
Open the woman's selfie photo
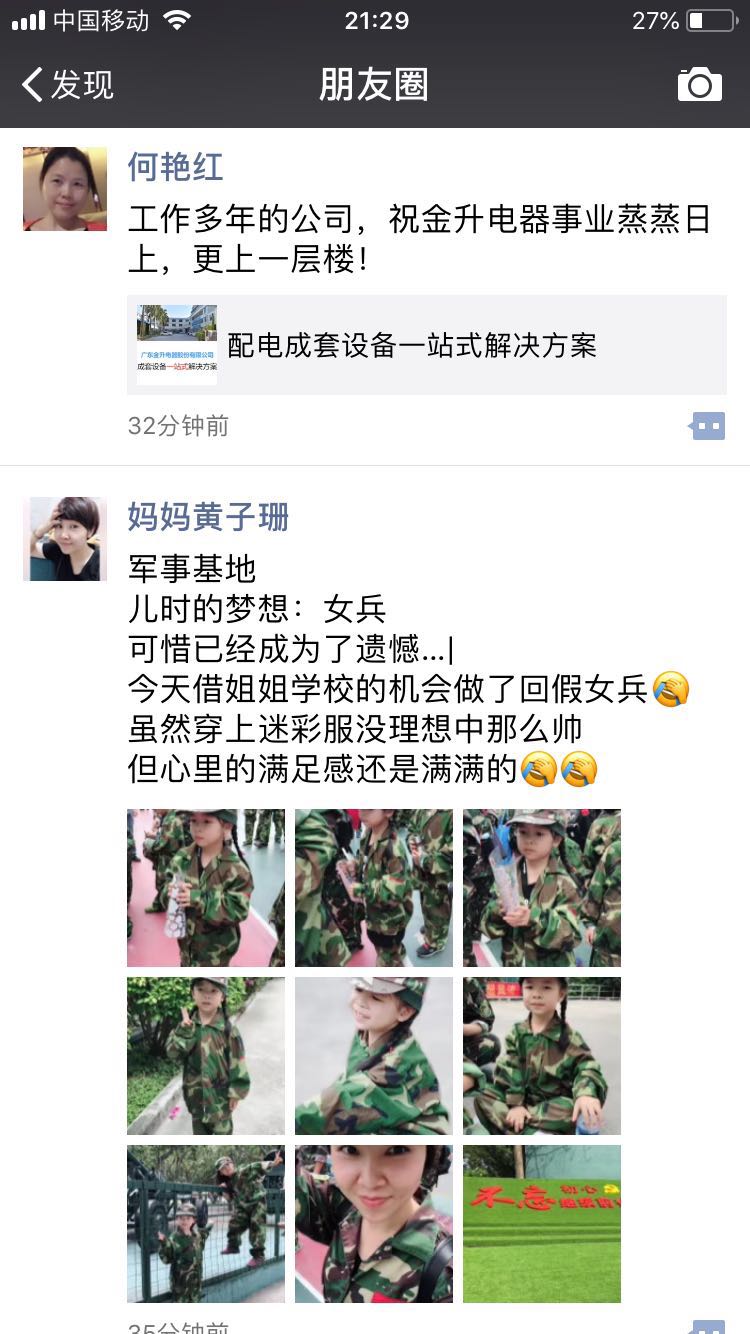tap(374, 1224)
